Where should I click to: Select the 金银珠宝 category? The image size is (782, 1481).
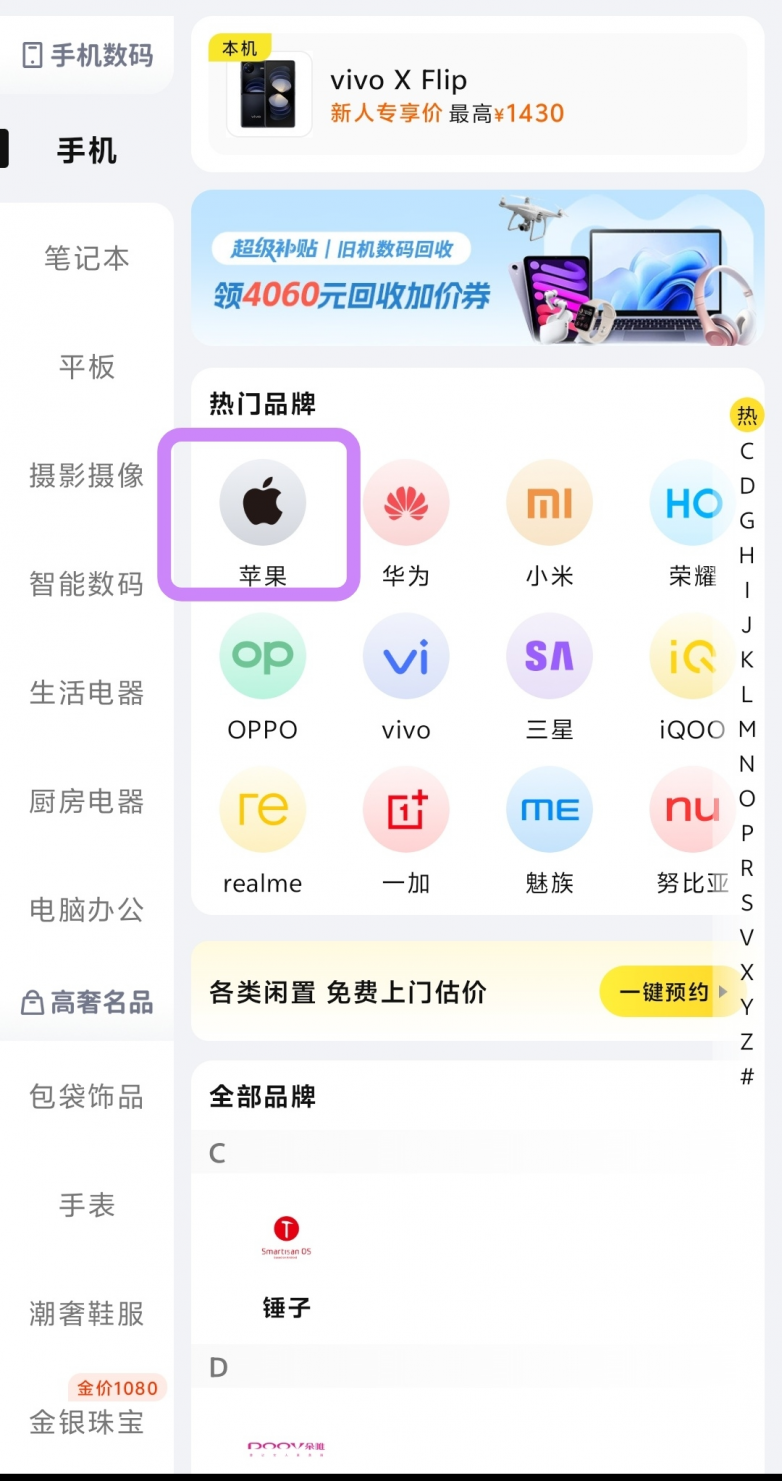click(87, 1422)
